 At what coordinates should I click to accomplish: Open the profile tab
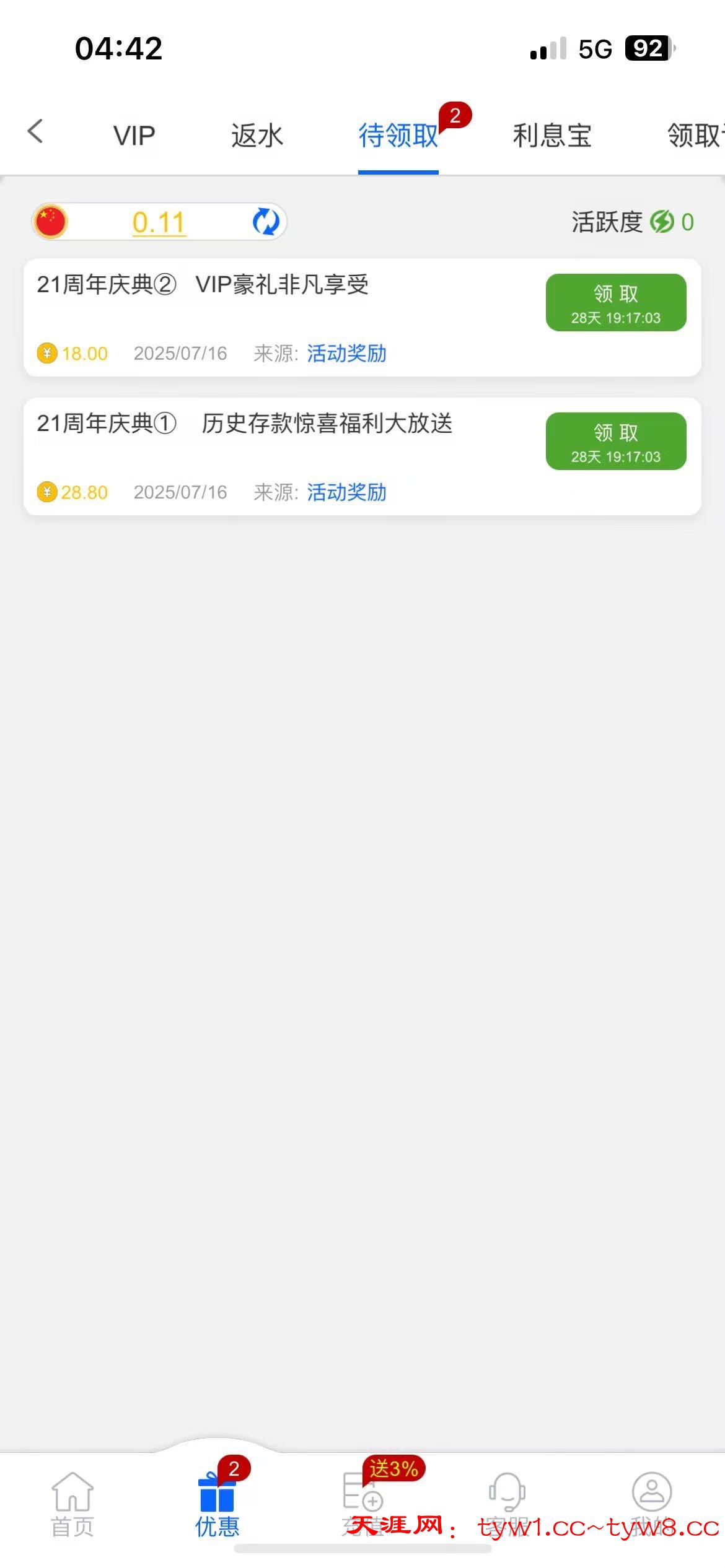coord(651,1499)
